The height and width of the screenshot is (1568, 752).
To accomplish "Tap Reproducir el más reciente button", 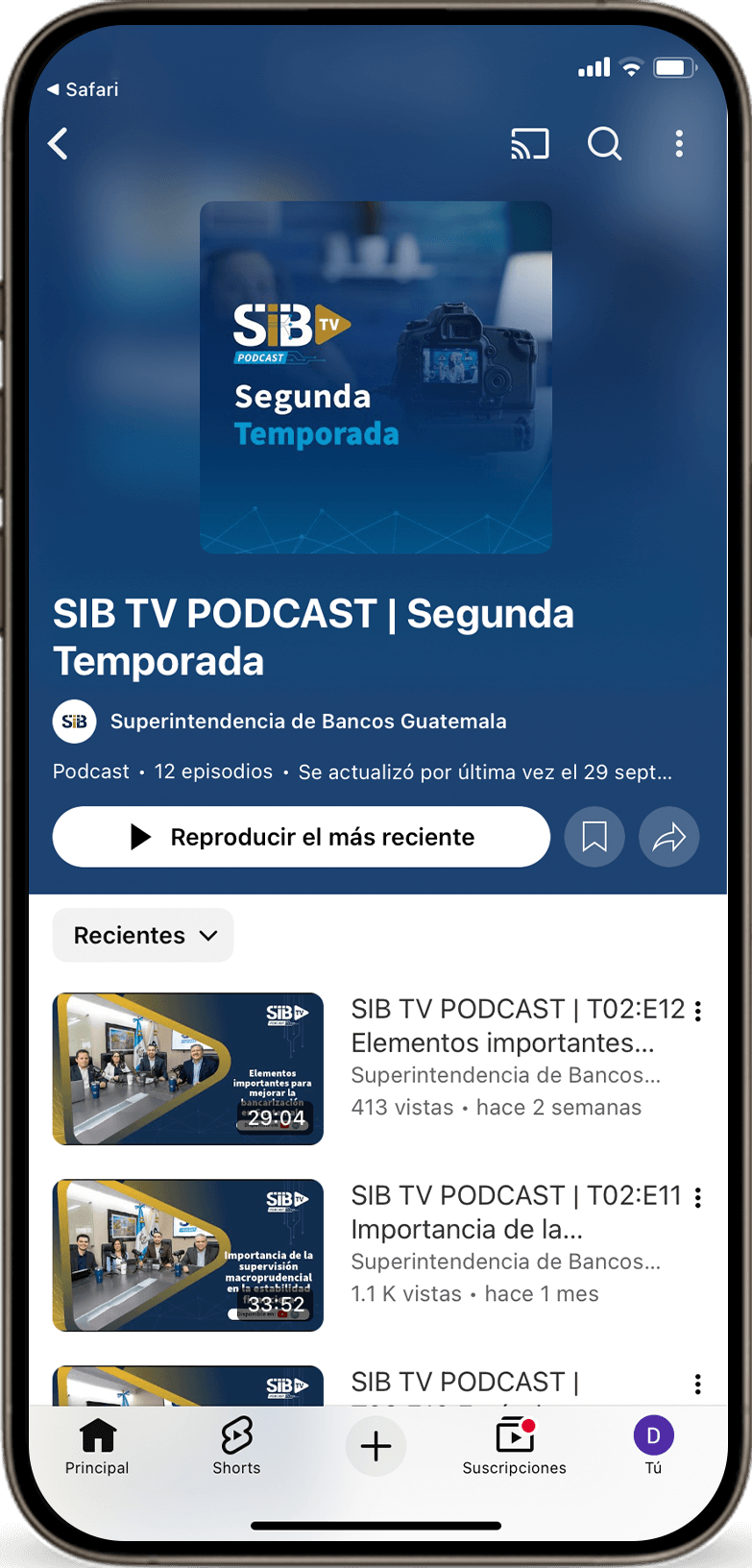I will [301, 837].
